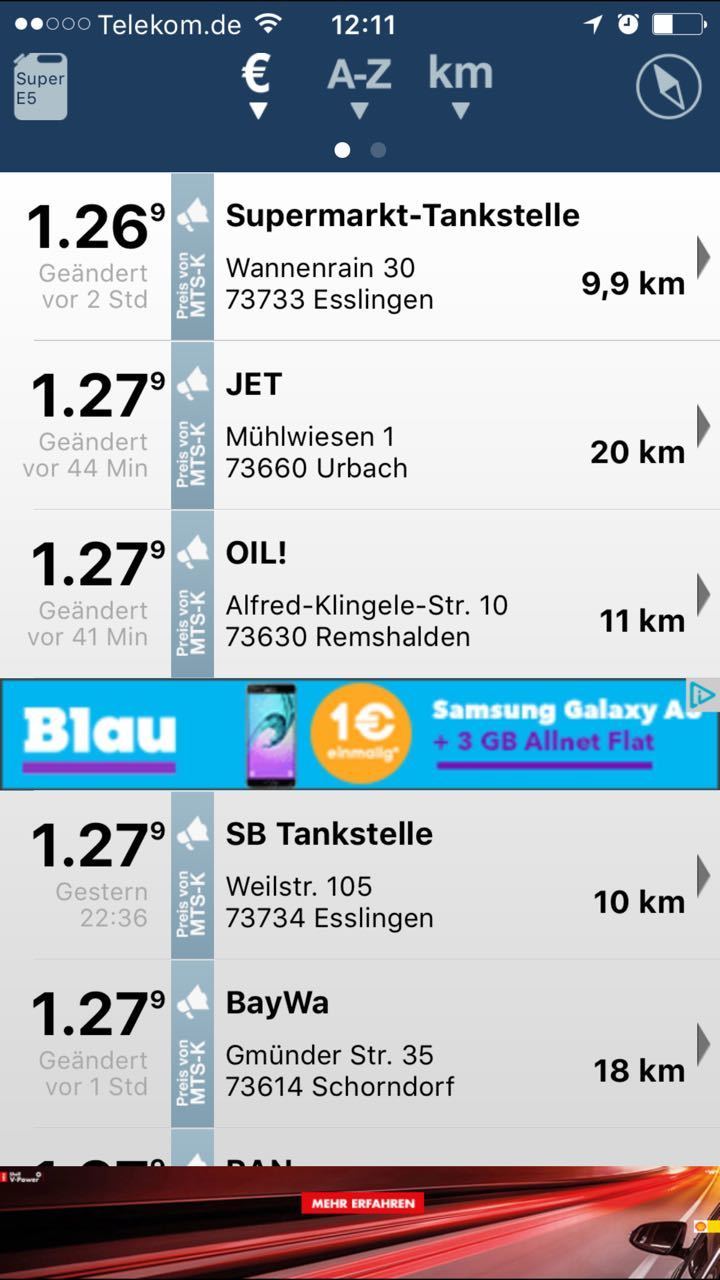Viewport: 720px width, 1280px height.
Task: Switch to the second page dot
Action: tap(378, 150)
